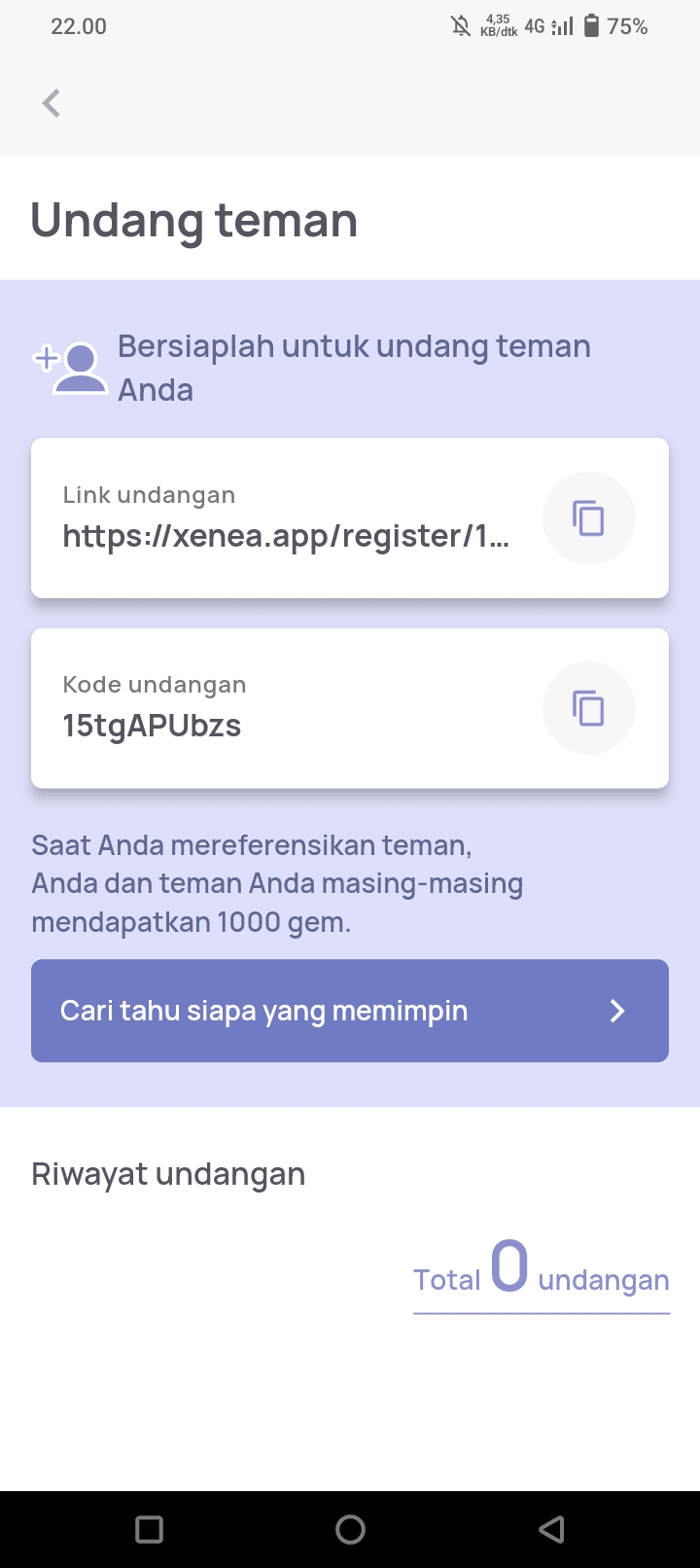Copy the invitation code 15tgAPUbzs
Screen dimensions: 700x1568
(588, 708)
